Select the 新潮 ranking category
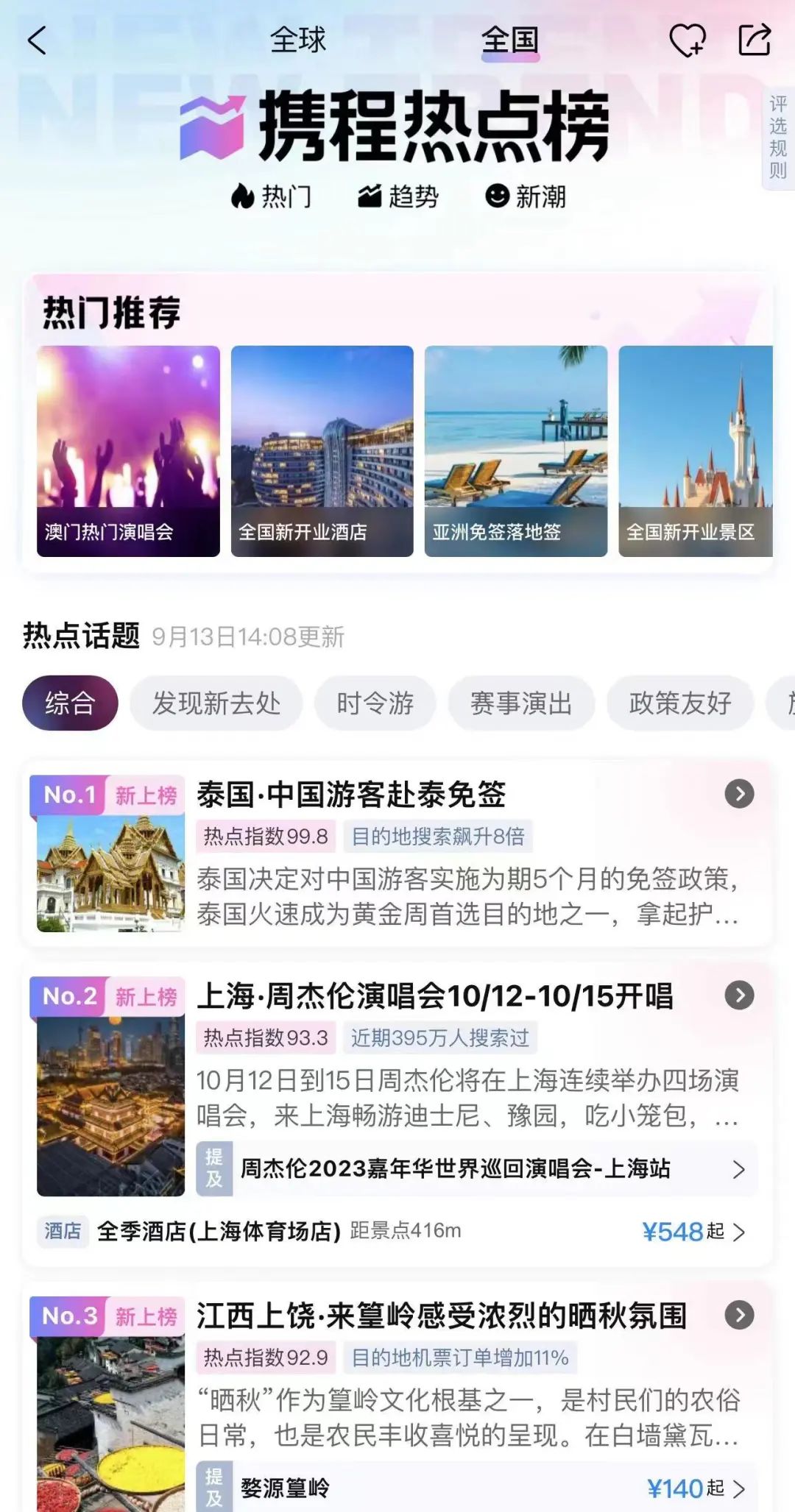 pos(526,196)
